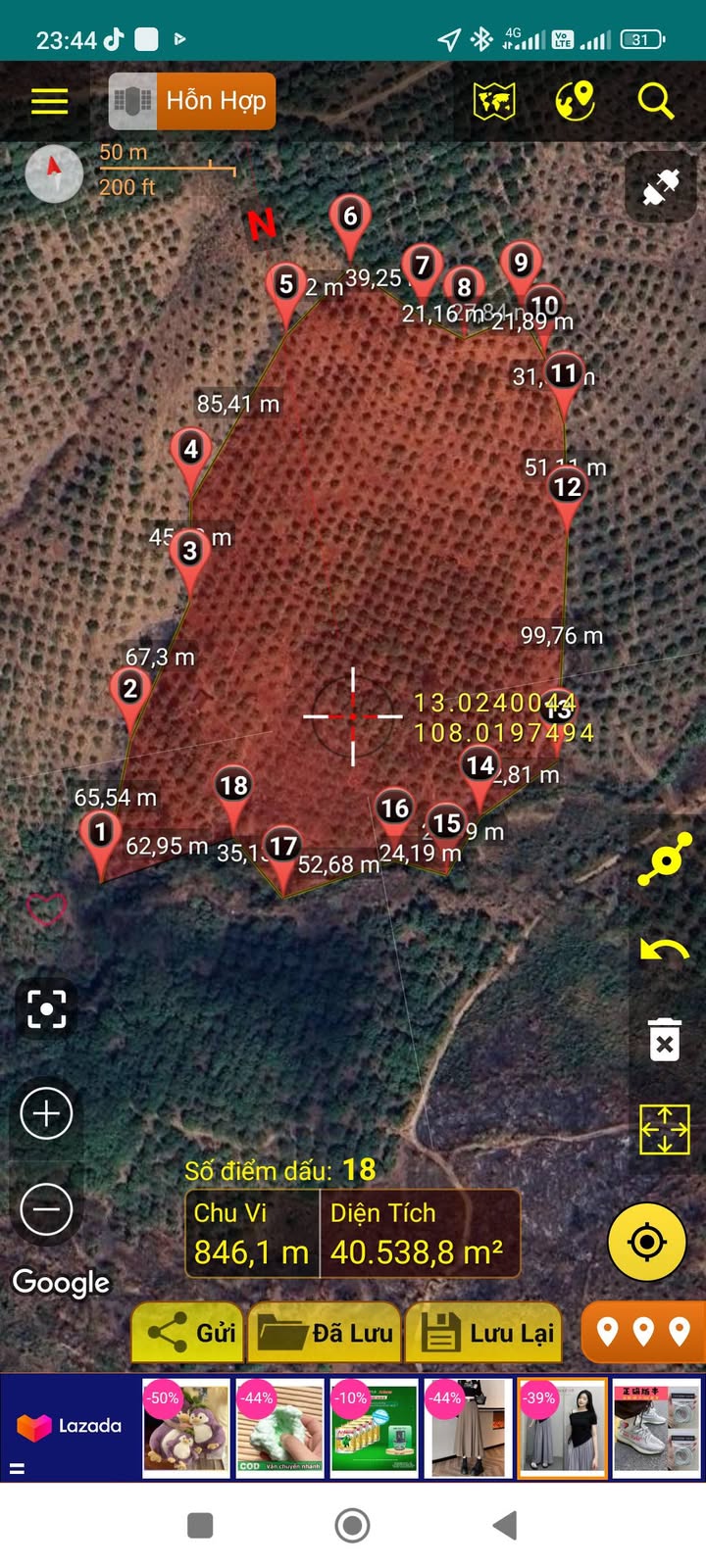Delete all marked points

coord(665,1039)
